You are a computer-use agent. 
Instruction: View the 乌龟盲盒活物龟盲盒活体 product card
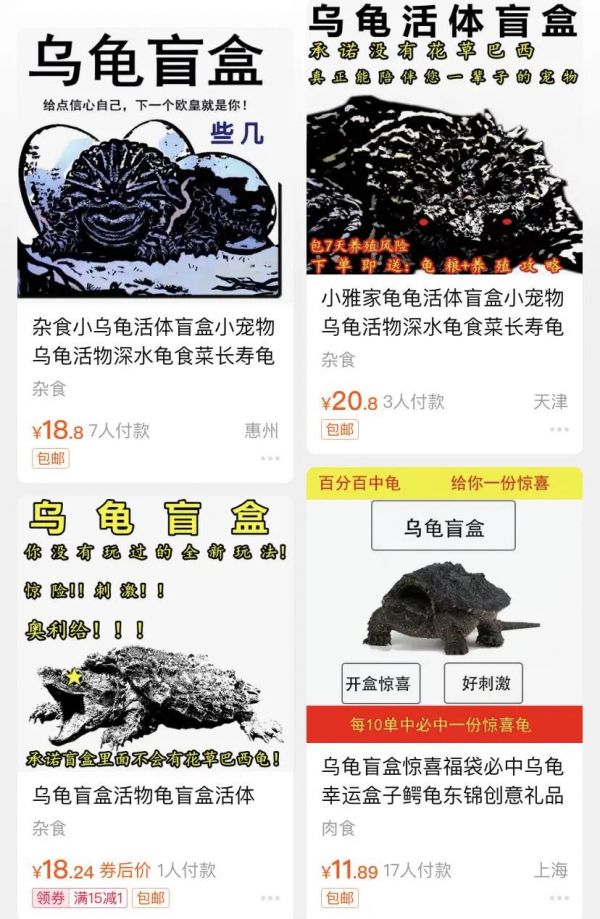pyautogui.click(x=144, y=795)
